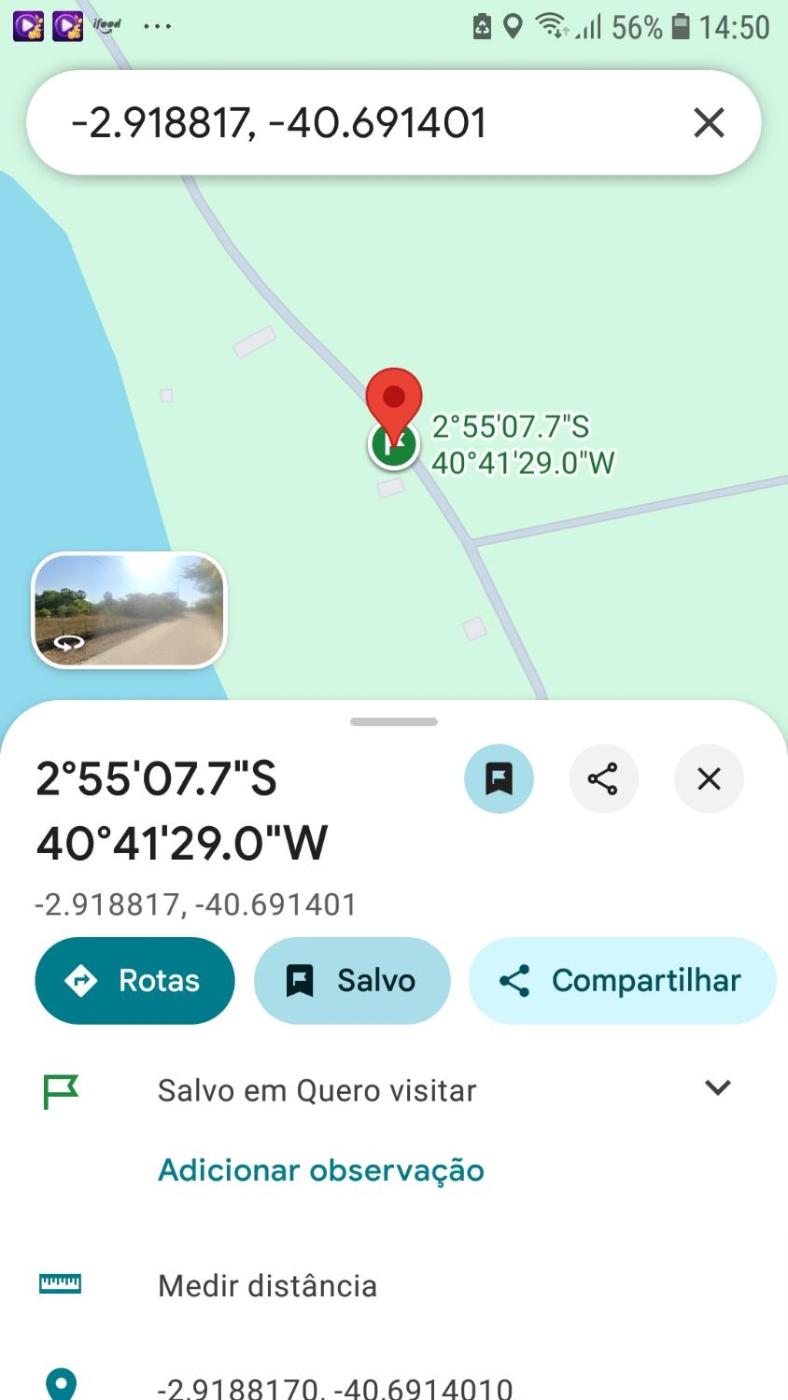Image resolution: width=788 pixels, height=1400 pixels.
Task: Close the location details panel
Action: [x=708, y=779]
